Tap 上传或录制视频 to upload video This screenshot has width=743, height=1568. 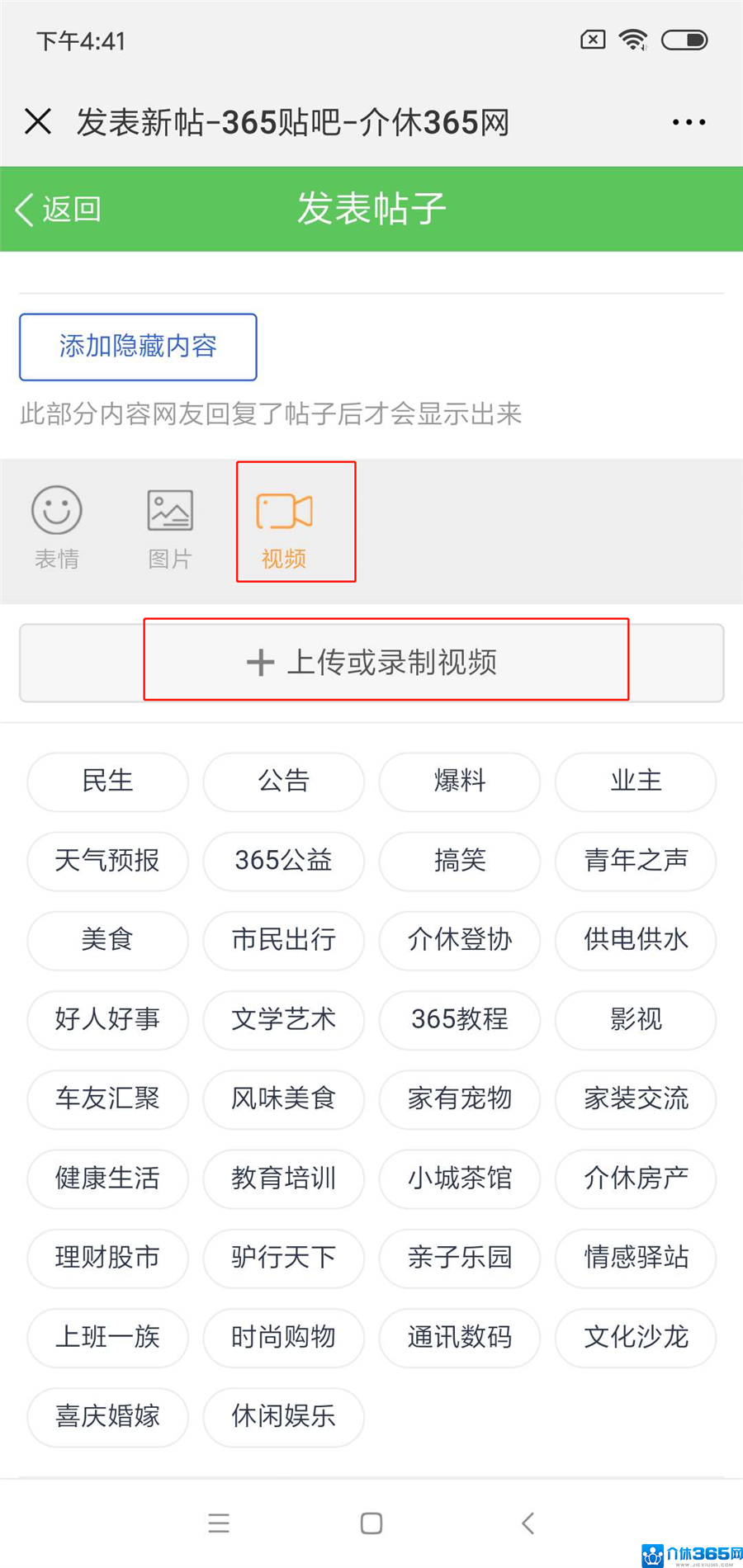pyautogui.click(x=371, y=663)
